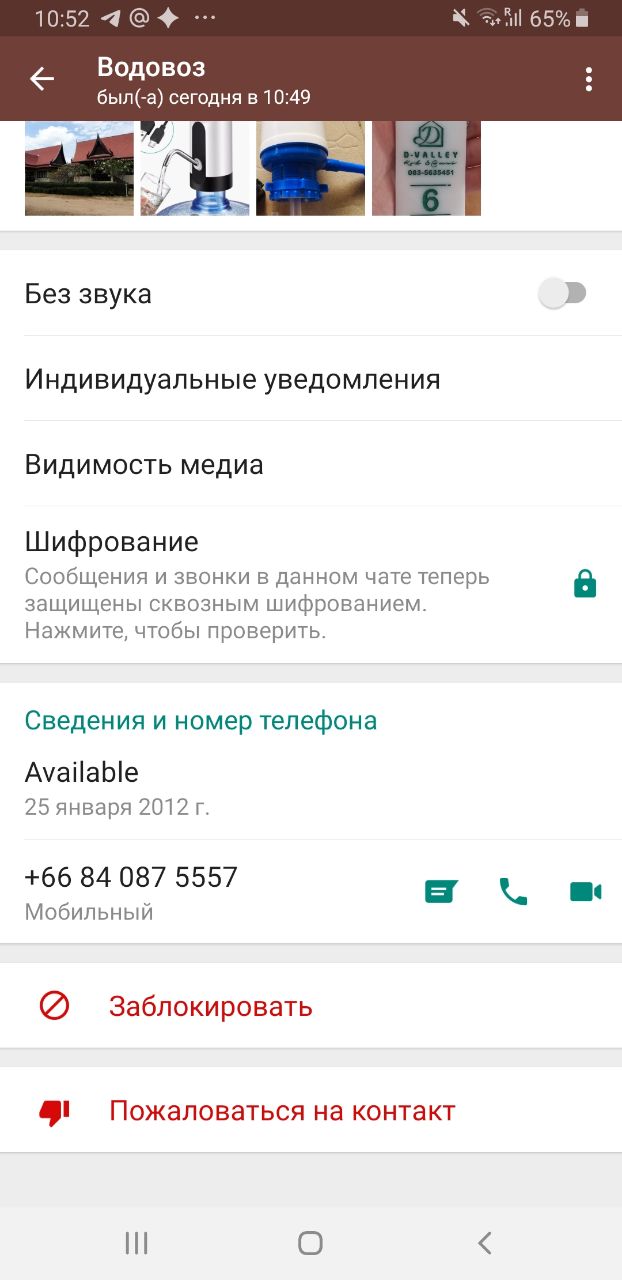Open the three-dot overflow menu
This screenshot has height=1280, width=622.
click(589, 79)
